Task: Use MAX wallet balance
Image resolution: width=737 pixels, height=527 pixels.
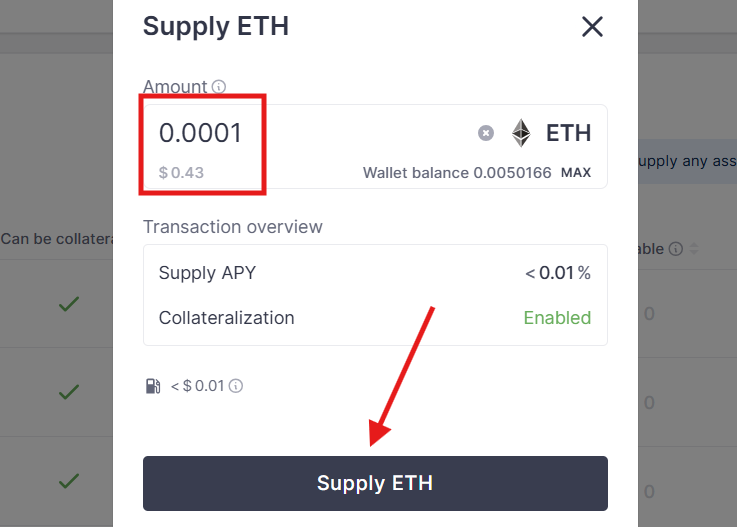Action: click(576, 172)
